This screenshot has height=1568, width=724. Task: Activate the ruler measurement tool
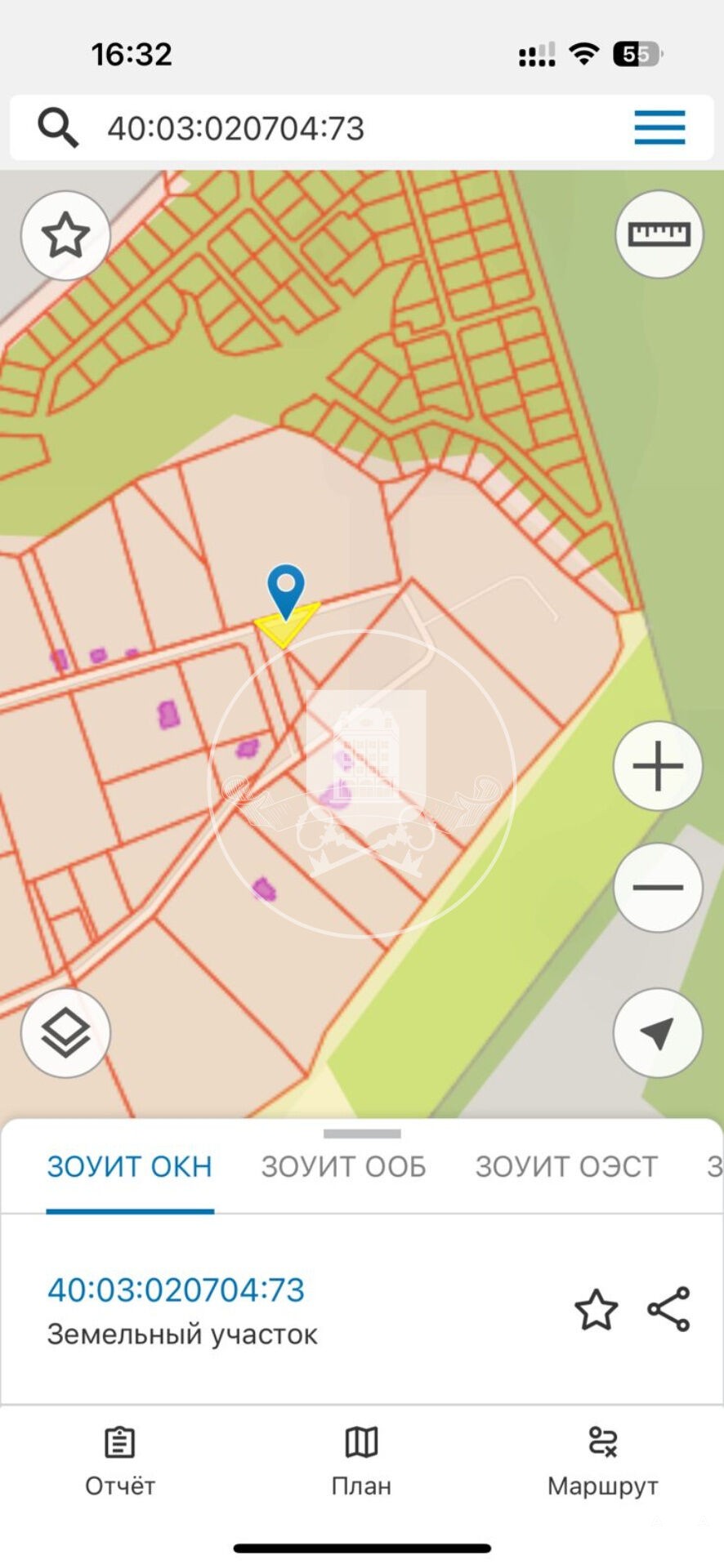point(659,234)
